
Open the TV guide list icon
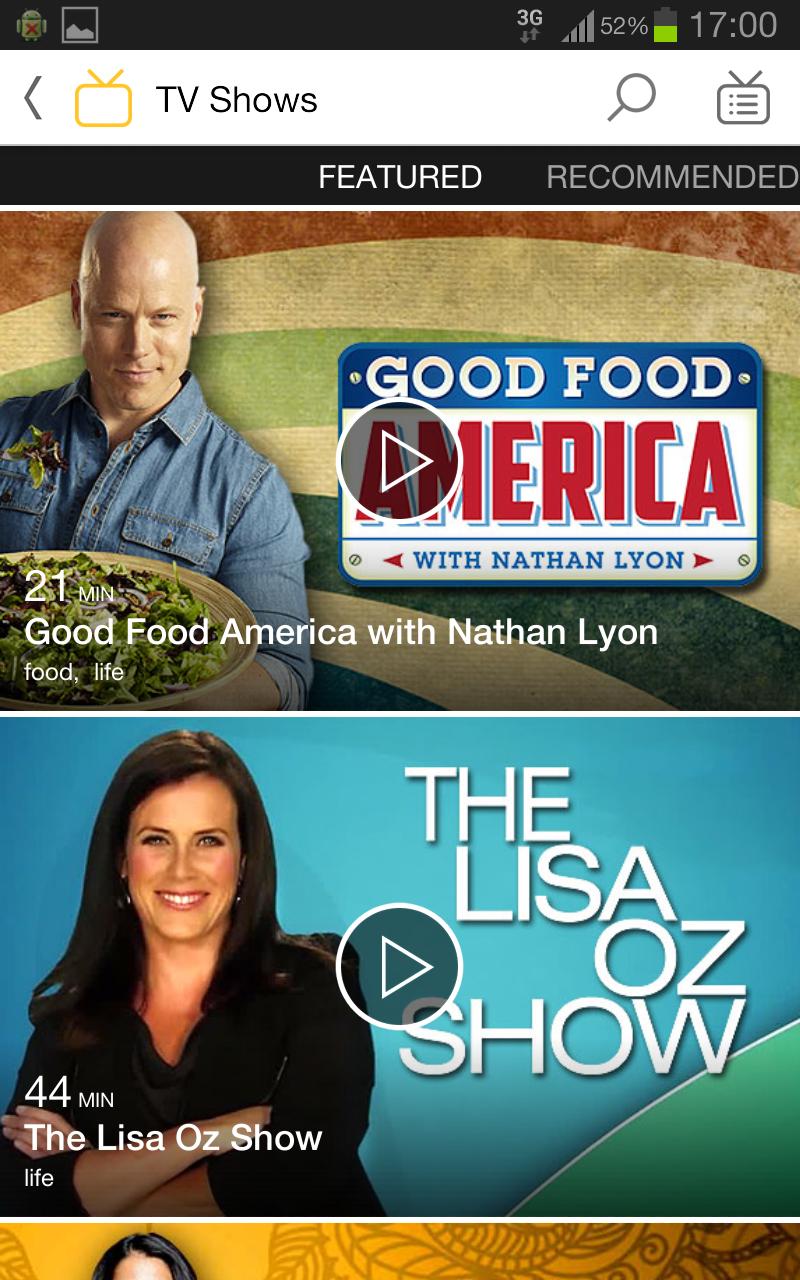coord(743,99)
